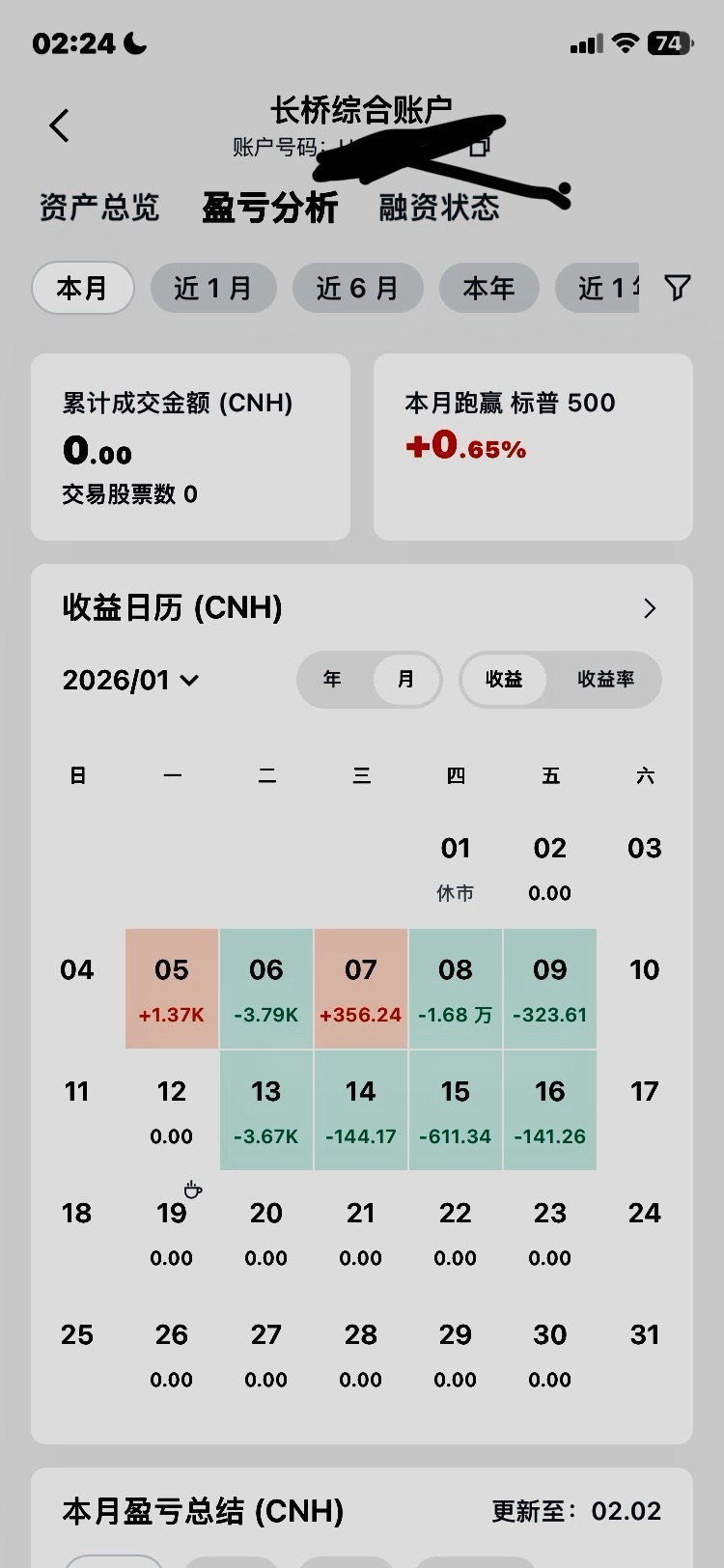Tap the 16 day showing -141.26
Image resolution: width=724 pixels, height=1568 pixels.
(x=550, y=1110)
